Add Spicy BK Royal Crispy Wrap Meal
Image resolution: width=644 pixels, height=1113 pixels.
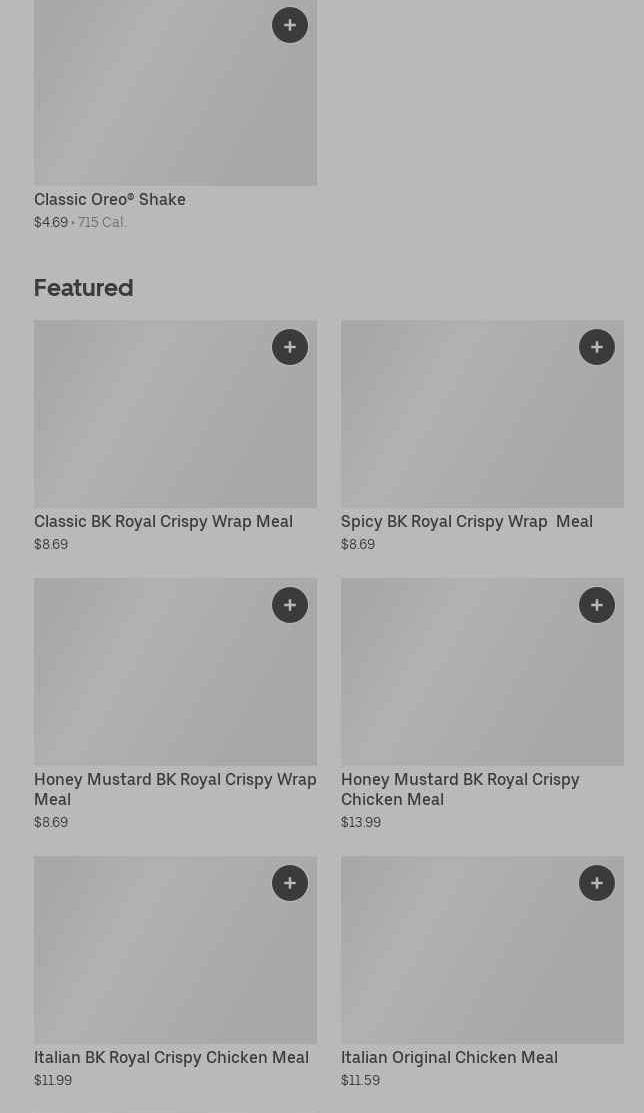coord(596,347)
